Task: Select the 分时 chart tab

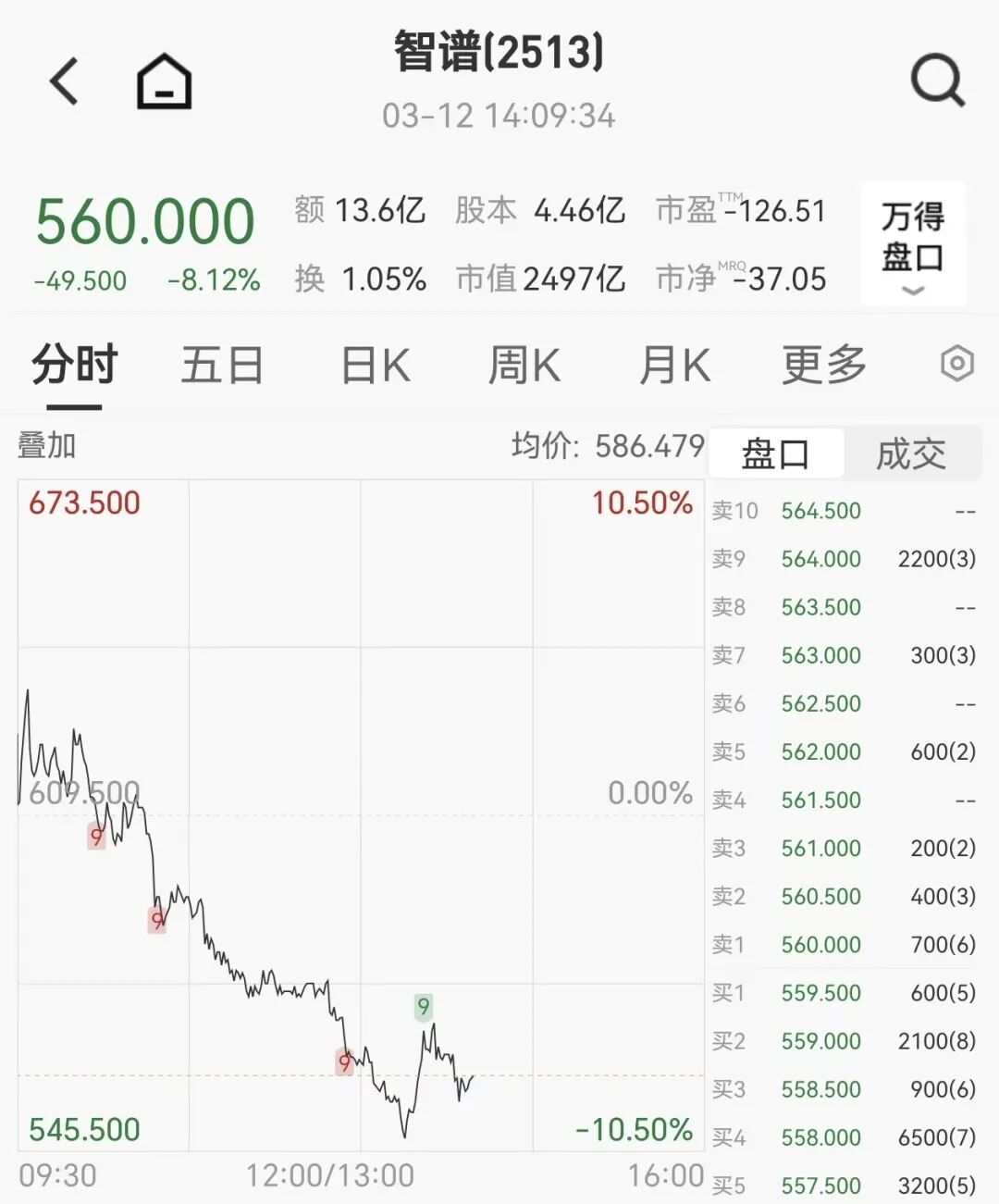Action: [74, 365]
